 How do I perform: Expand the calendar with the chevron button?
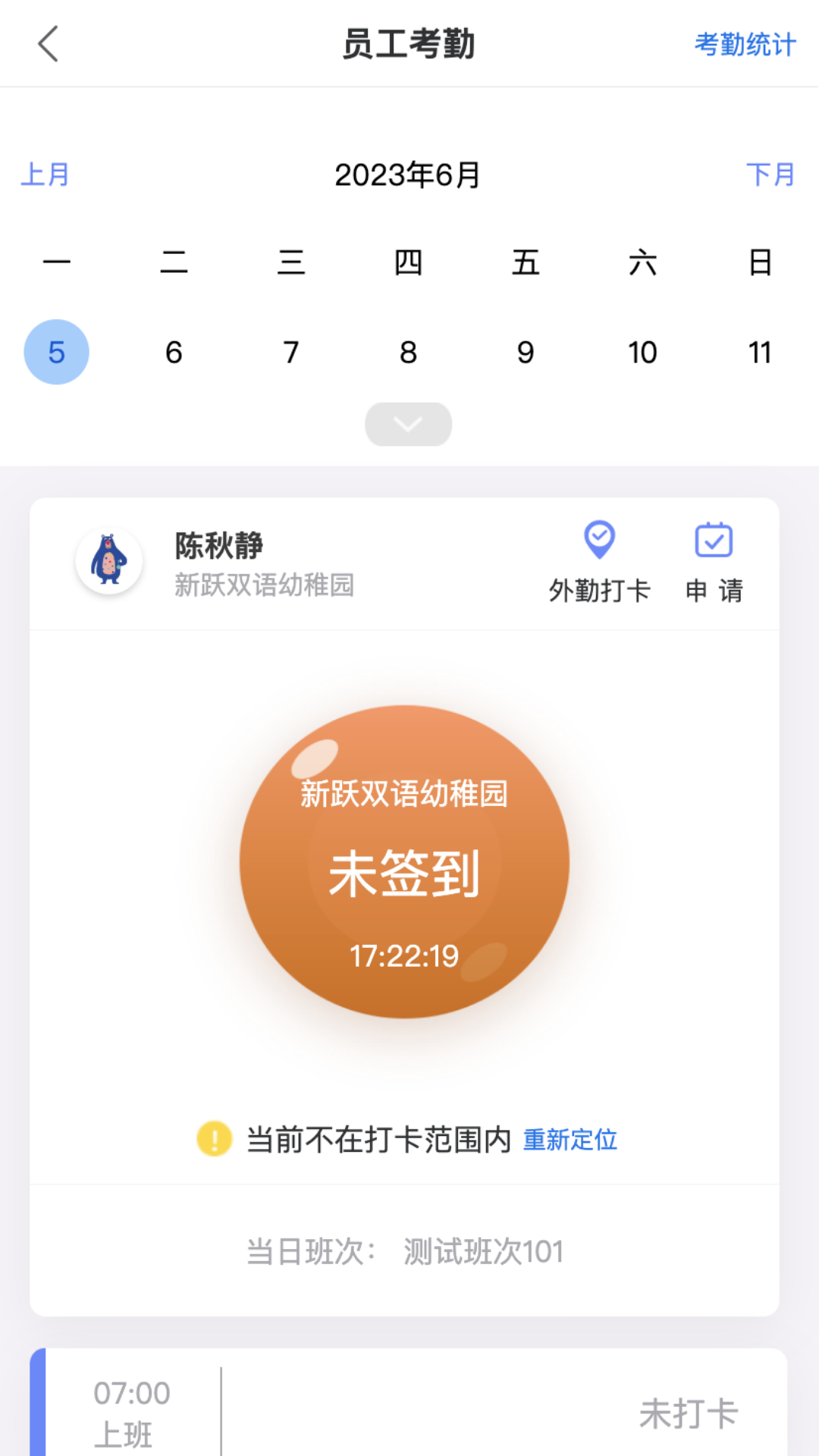[409, 424]
